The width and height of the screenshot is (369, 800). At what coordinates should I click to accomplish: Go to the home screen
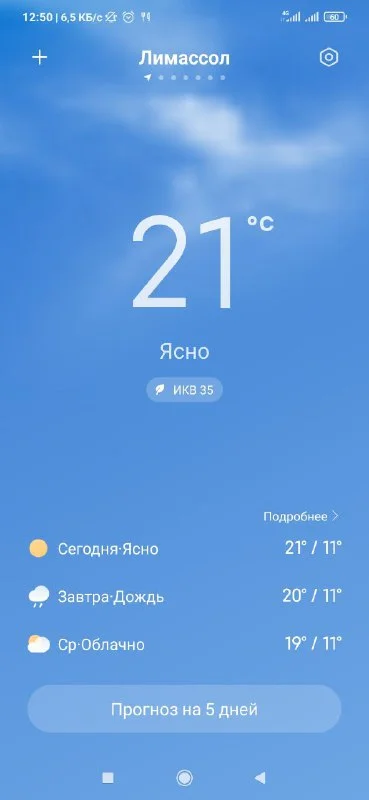[x=184, y=778]
